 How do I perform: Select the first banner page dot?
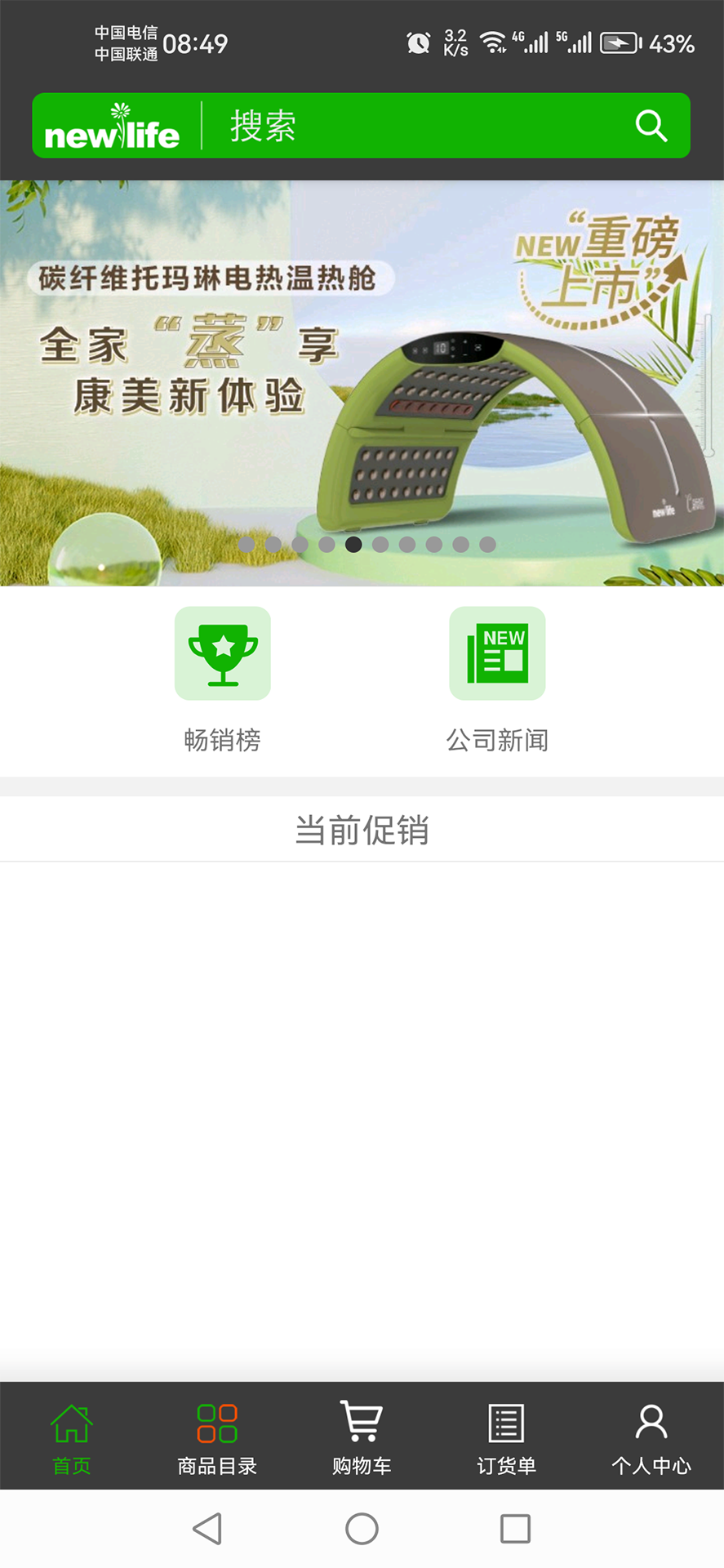tap(247, 545)
